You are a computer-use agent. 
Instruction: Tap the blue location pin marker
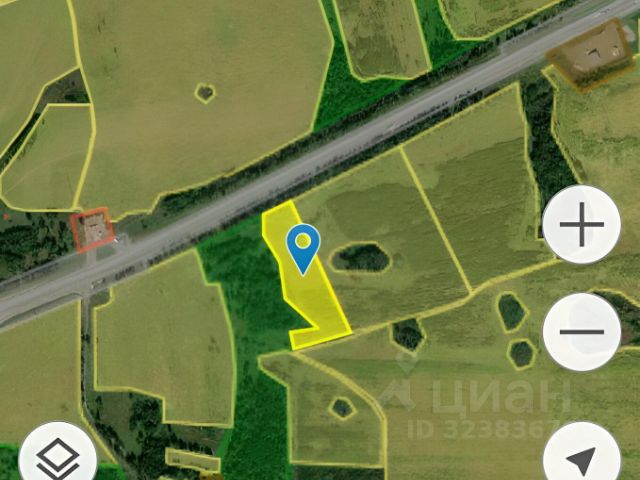point(303,245)
